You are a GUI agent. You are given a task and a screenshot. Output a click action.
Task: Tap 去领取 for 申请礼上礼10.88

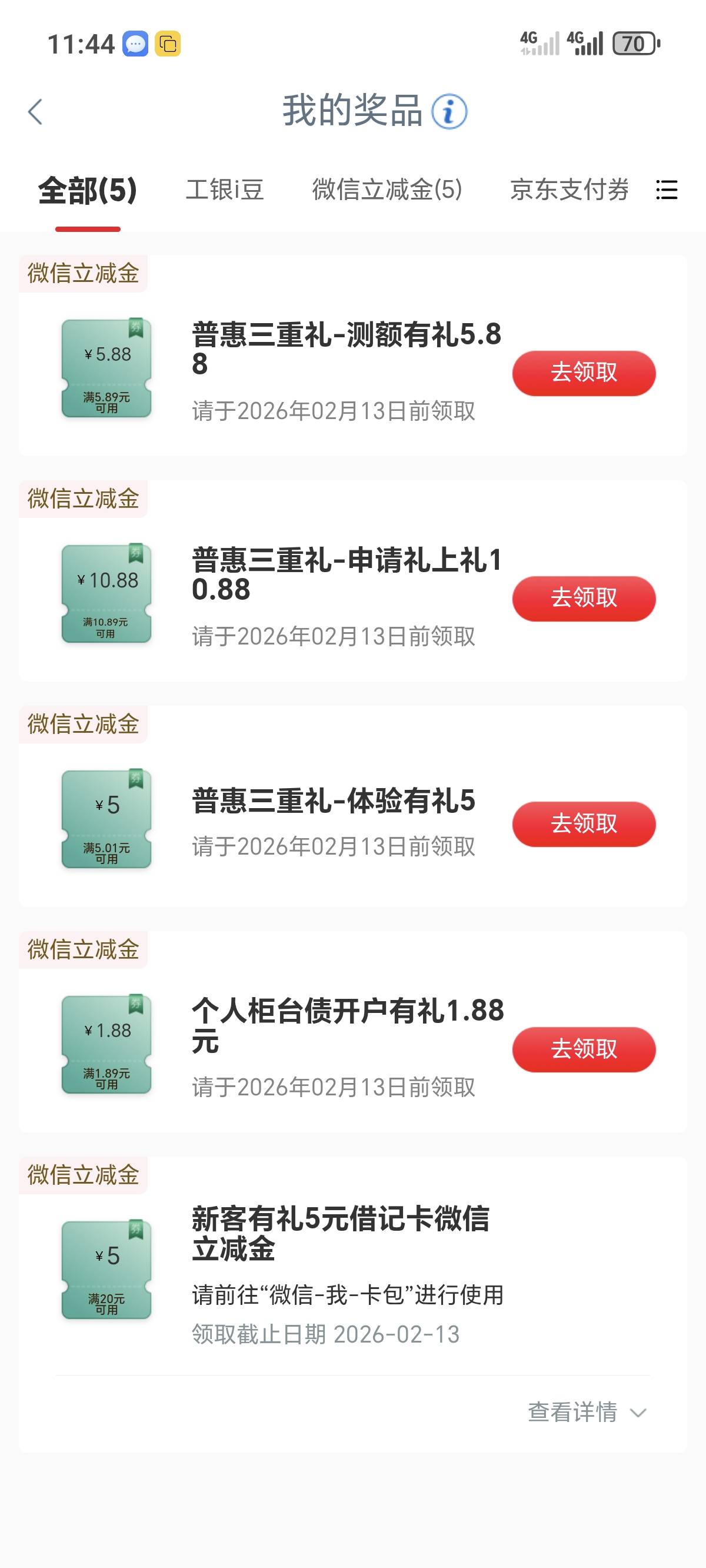584,599
